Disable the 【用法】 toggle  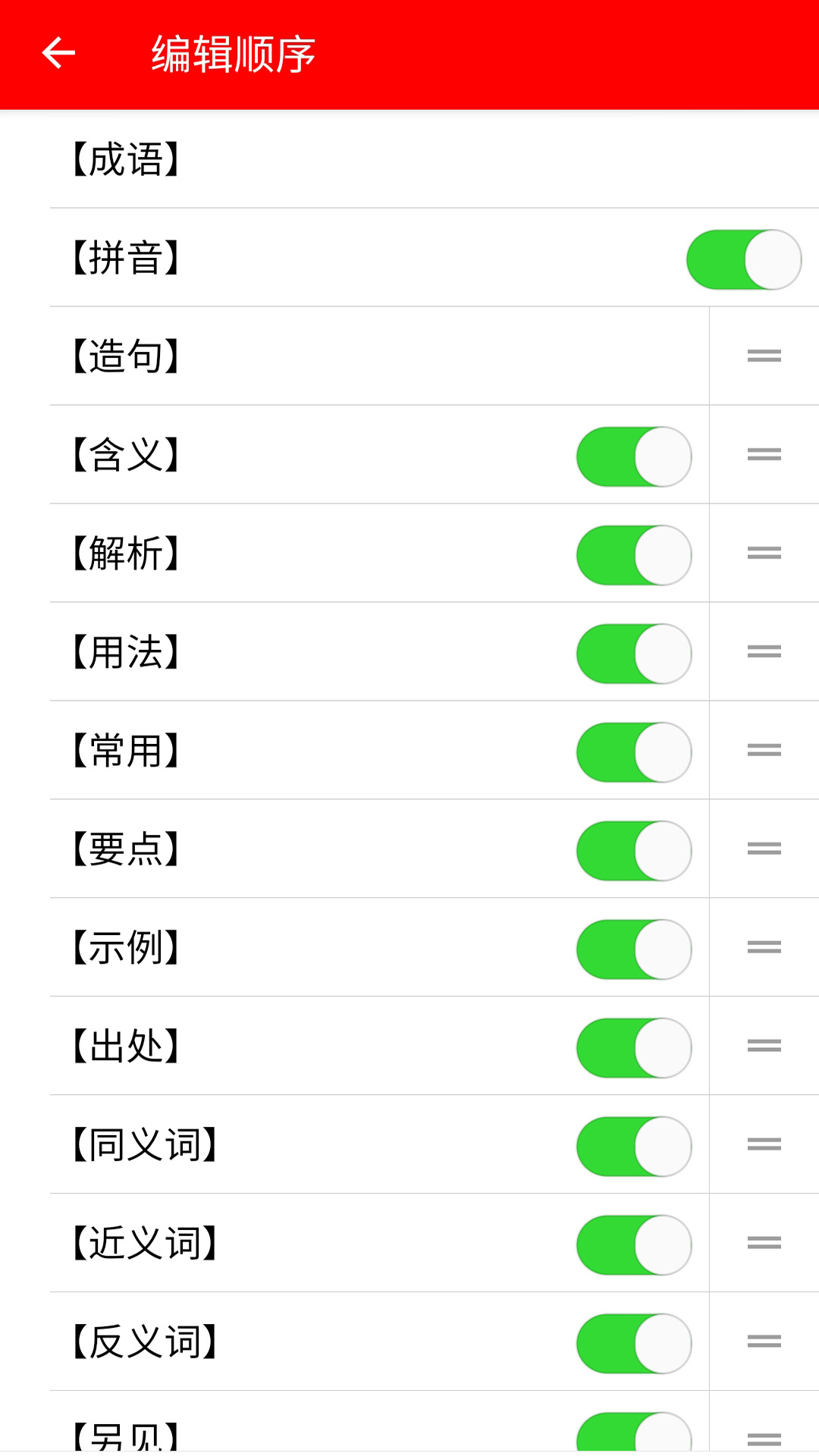click(x=635, y=652)
